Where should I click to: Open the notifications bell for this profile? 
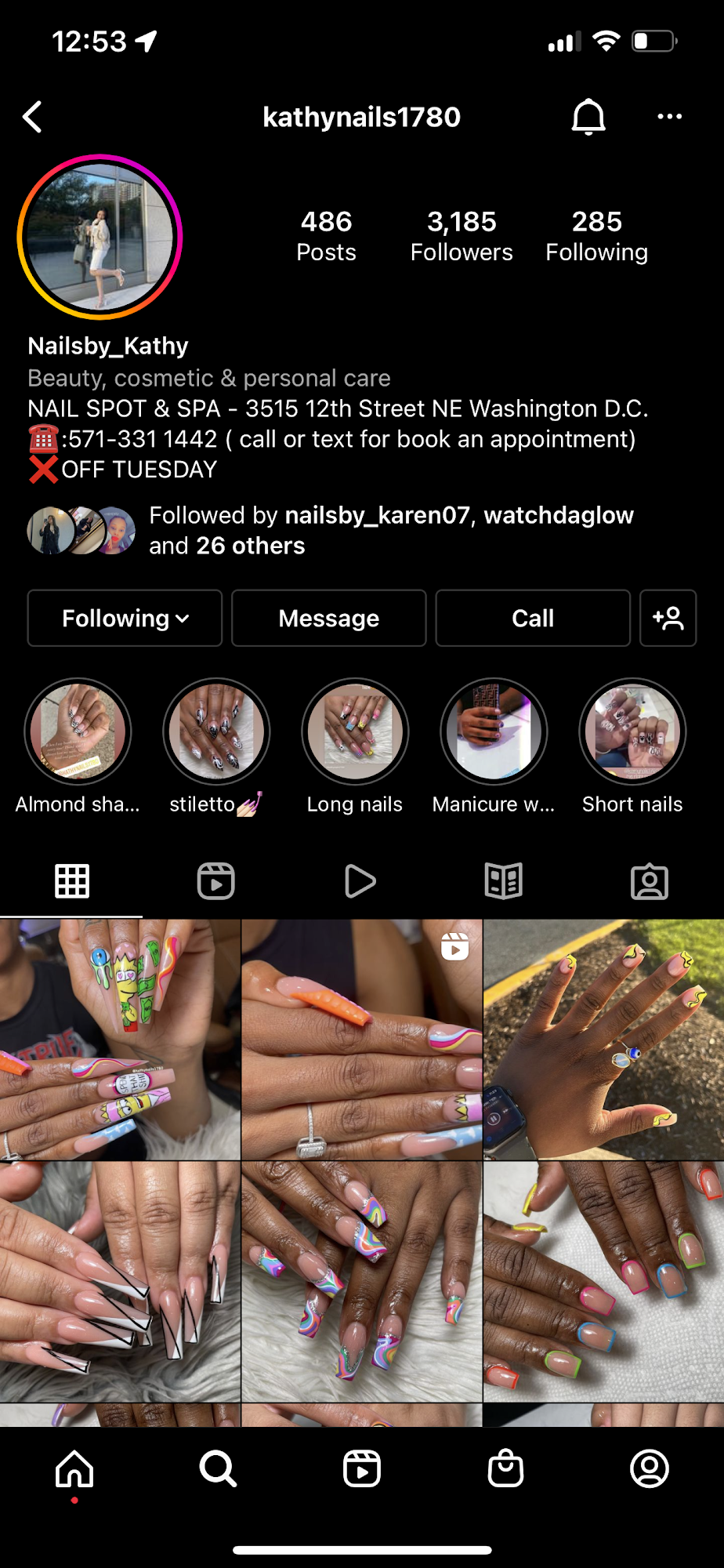588,118
